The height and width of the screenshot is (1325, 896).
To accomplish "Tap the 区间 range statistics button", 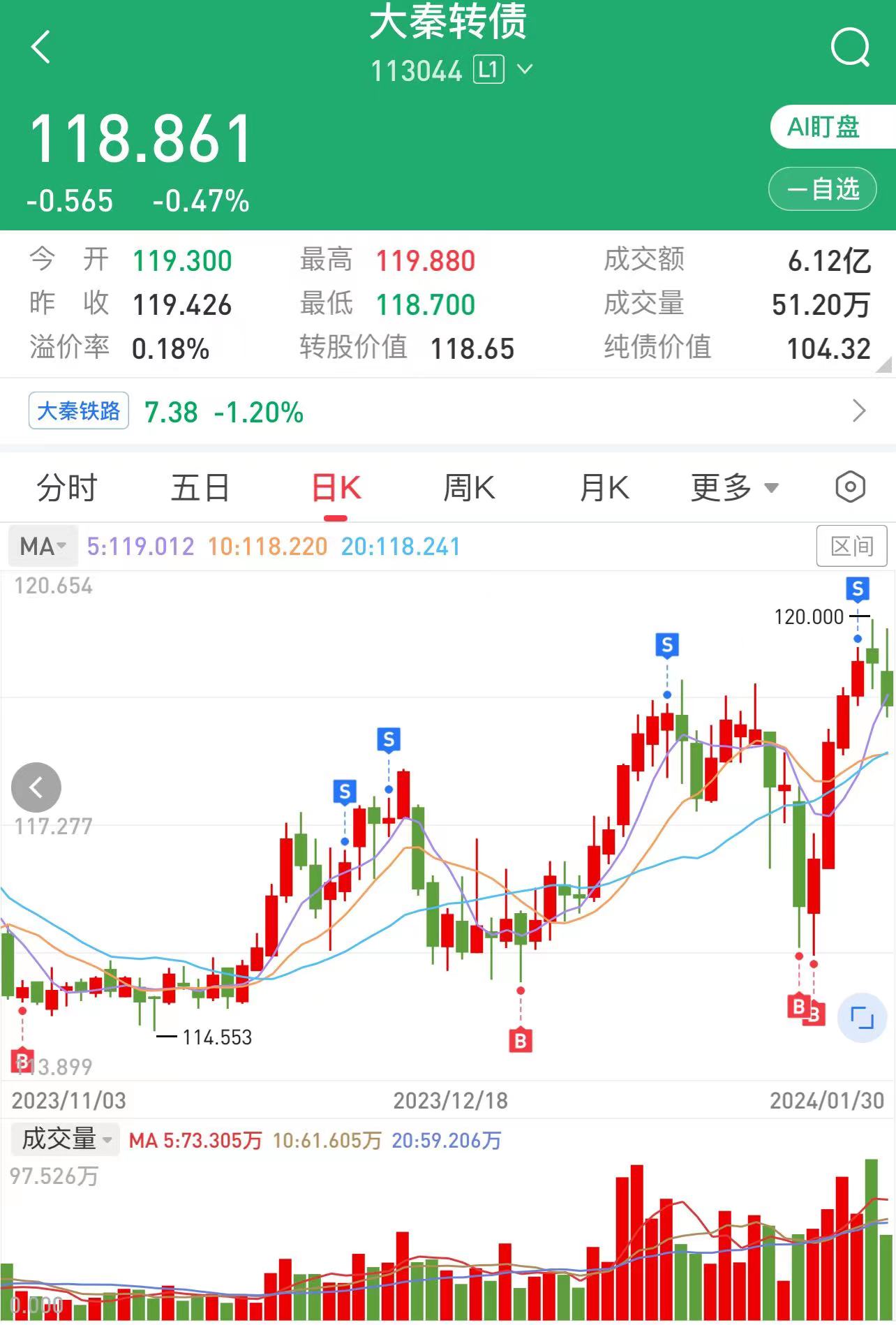I will tap(851, 546).
